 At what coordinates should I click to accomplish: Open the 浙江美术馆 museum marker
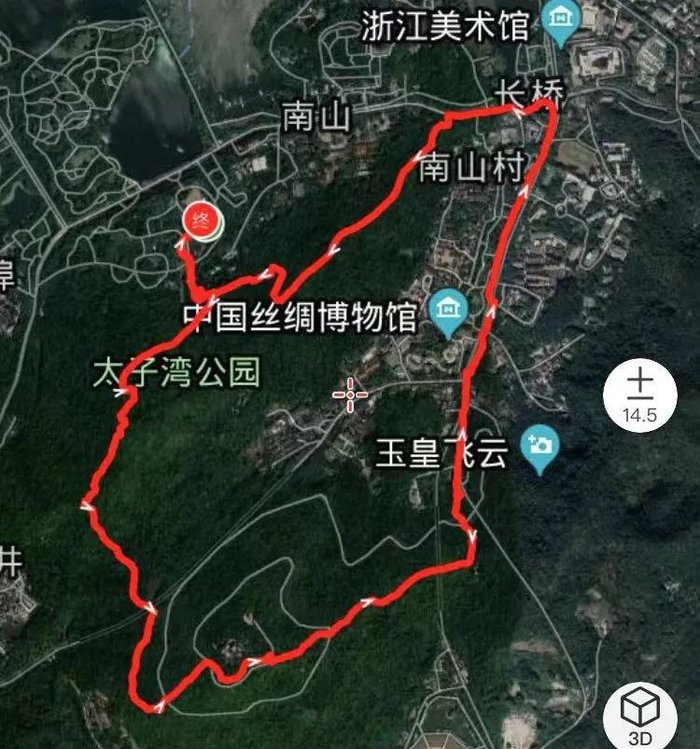click(561, 22)
